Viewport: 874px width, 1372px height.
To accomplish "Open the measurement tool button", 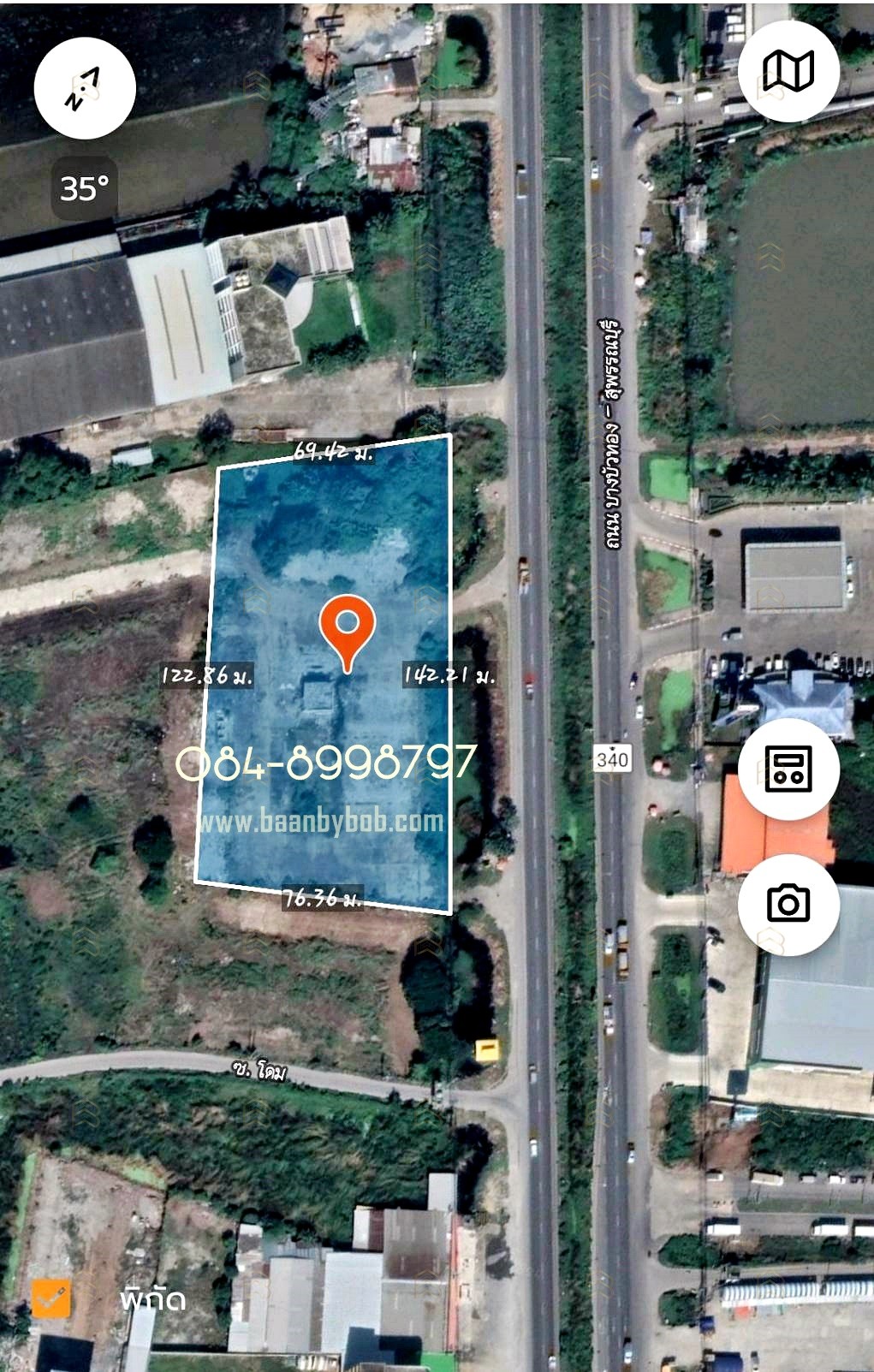I will tap(788, 769).
